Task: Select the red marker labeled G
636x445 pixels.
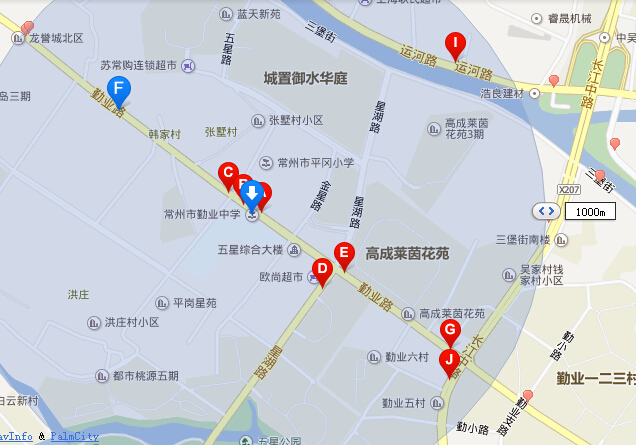Action: coord(450,330)
